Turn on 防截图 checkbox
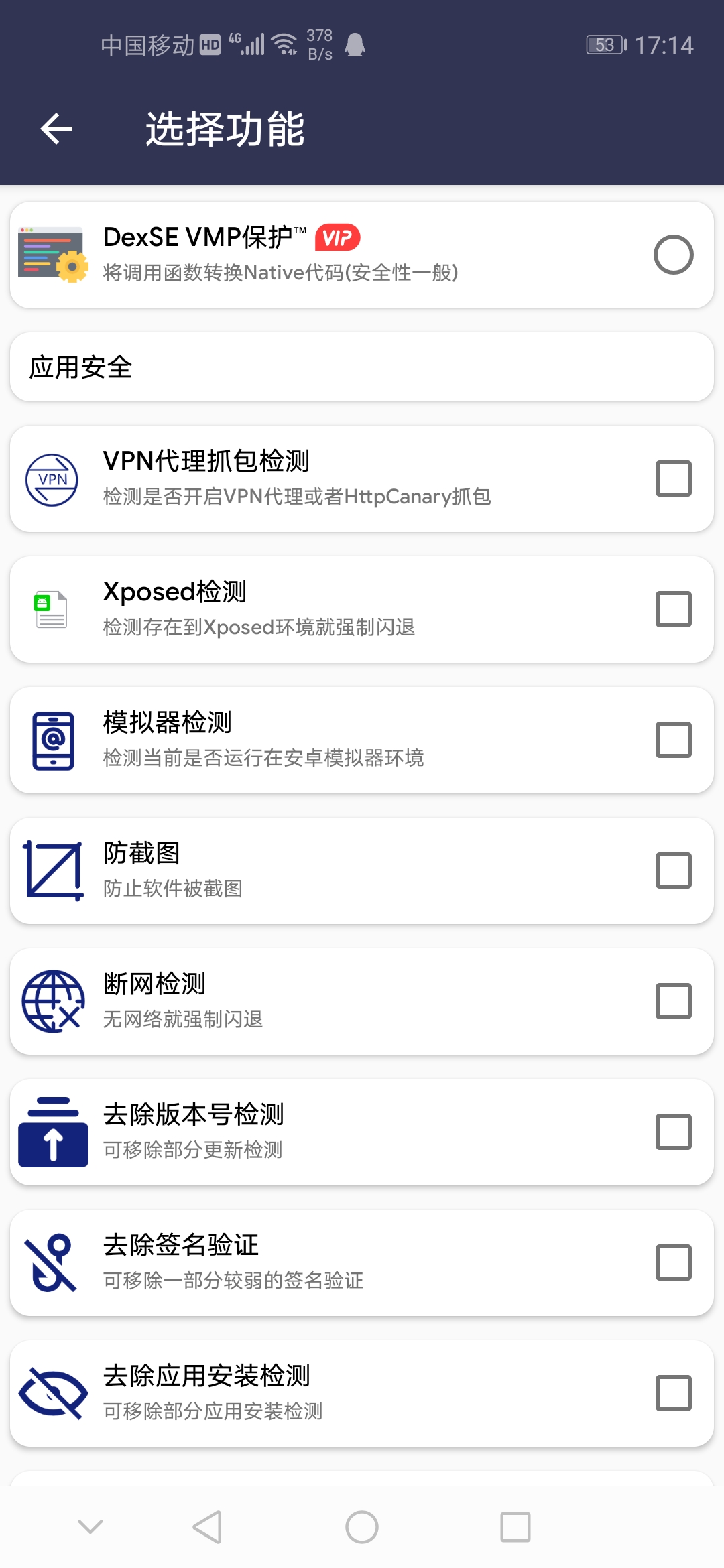 click(673, 870)
